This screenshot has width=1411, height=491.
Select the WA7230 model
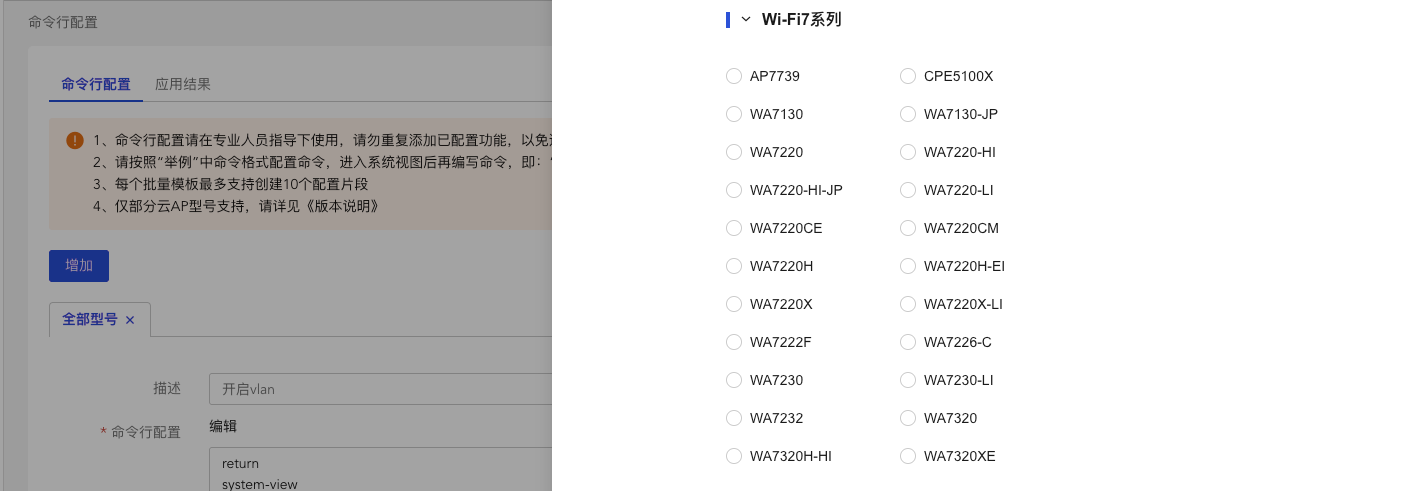(x=734, y=380)
